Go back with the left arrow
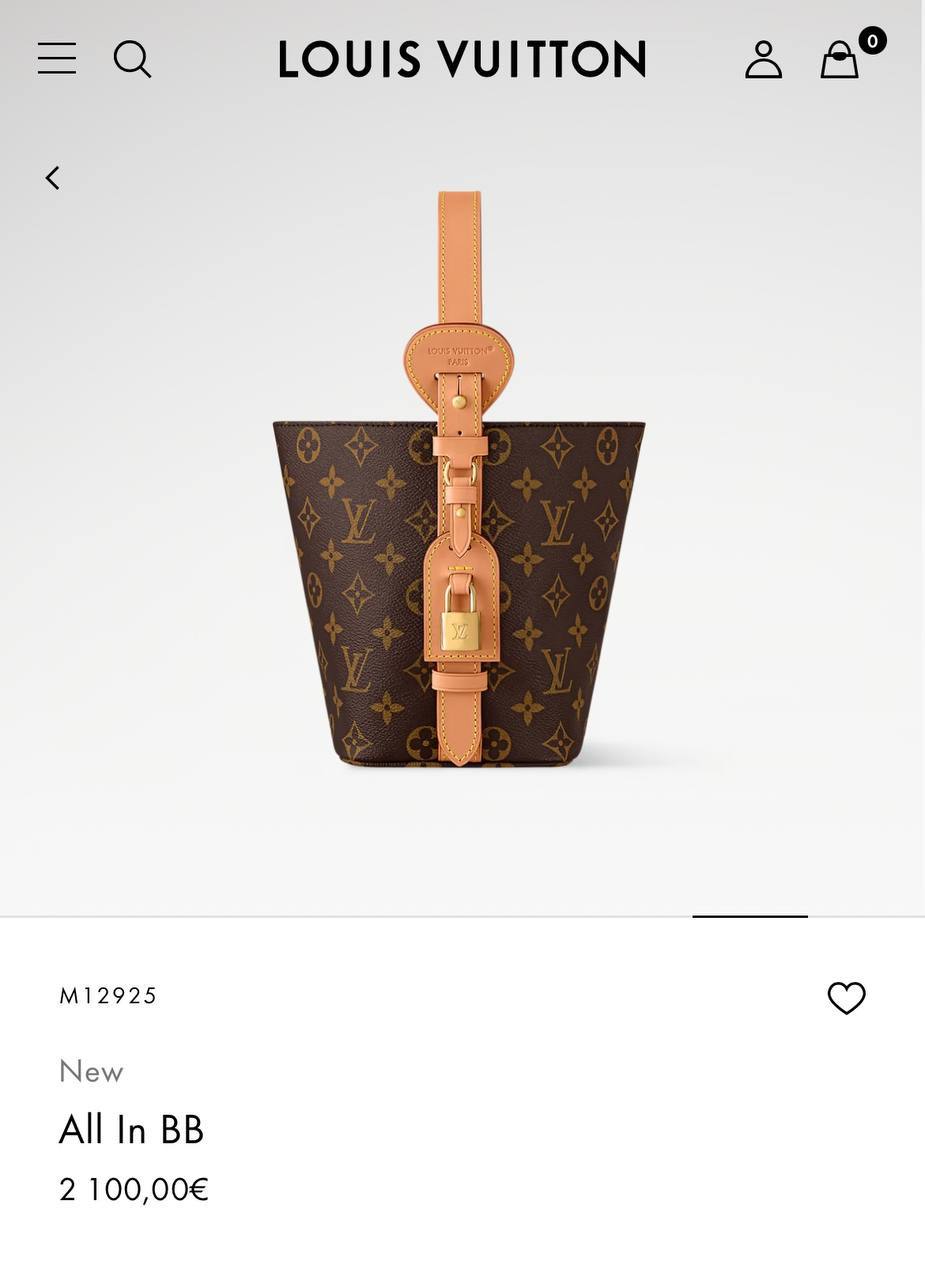This screenshot has width=925, height=1280. click(53, 178)
